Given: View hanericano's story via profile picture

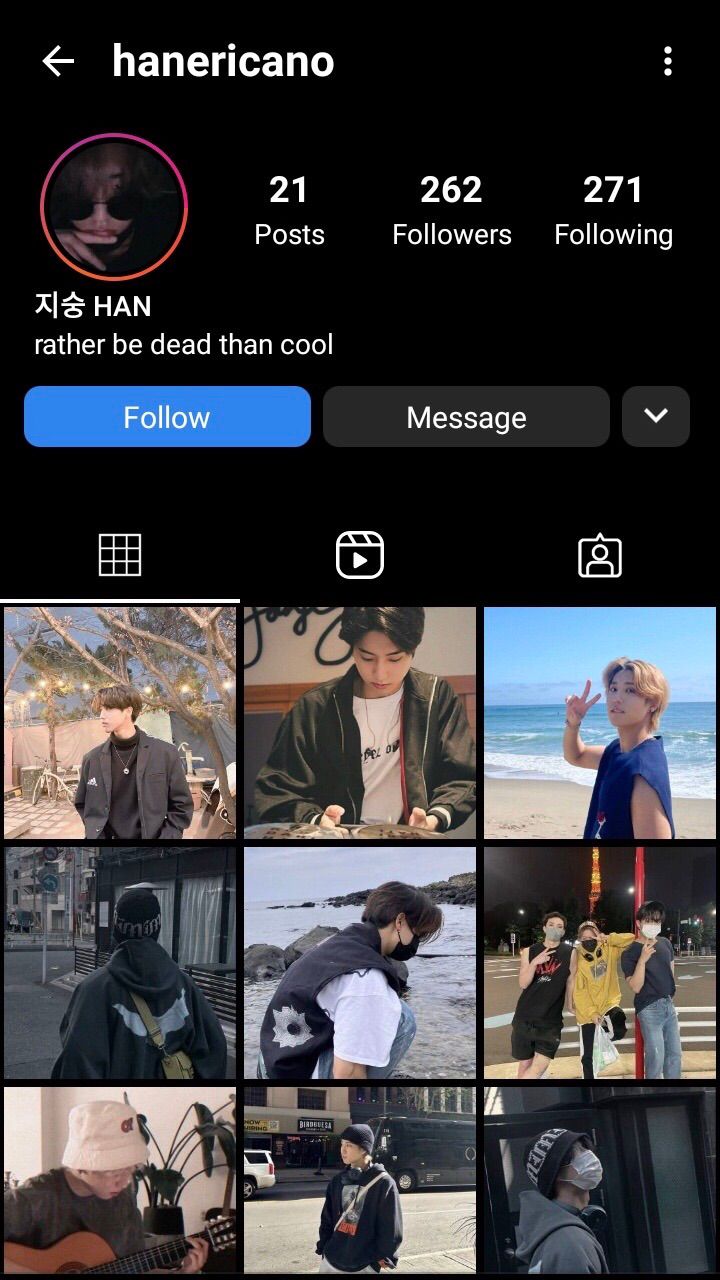Looking at the screenshot, I should point(113,206).
